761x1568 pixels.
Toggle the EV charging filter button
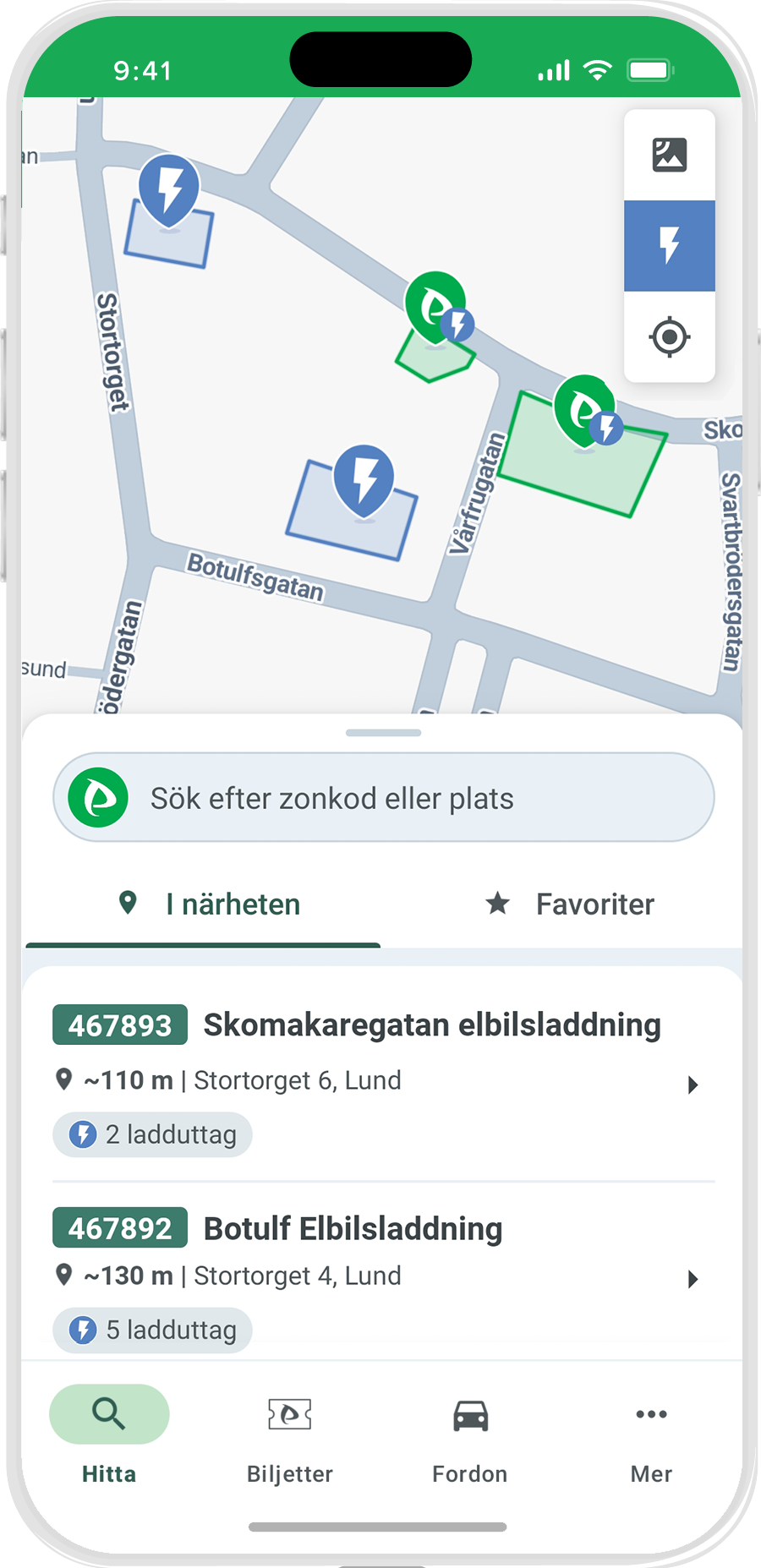(x=669, y=246)
